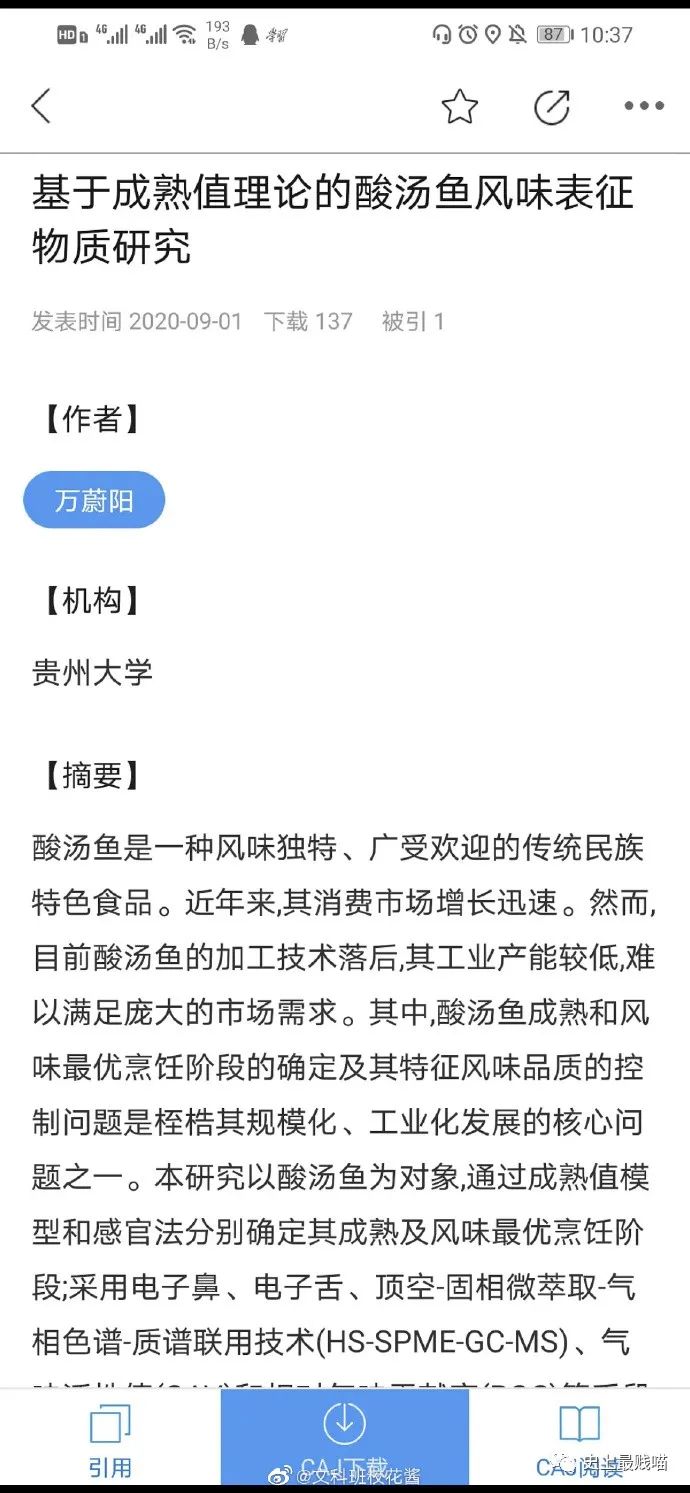
Task: Tap the 引用 citation button
Action: pyautogui.click(x=110, y=1441)
